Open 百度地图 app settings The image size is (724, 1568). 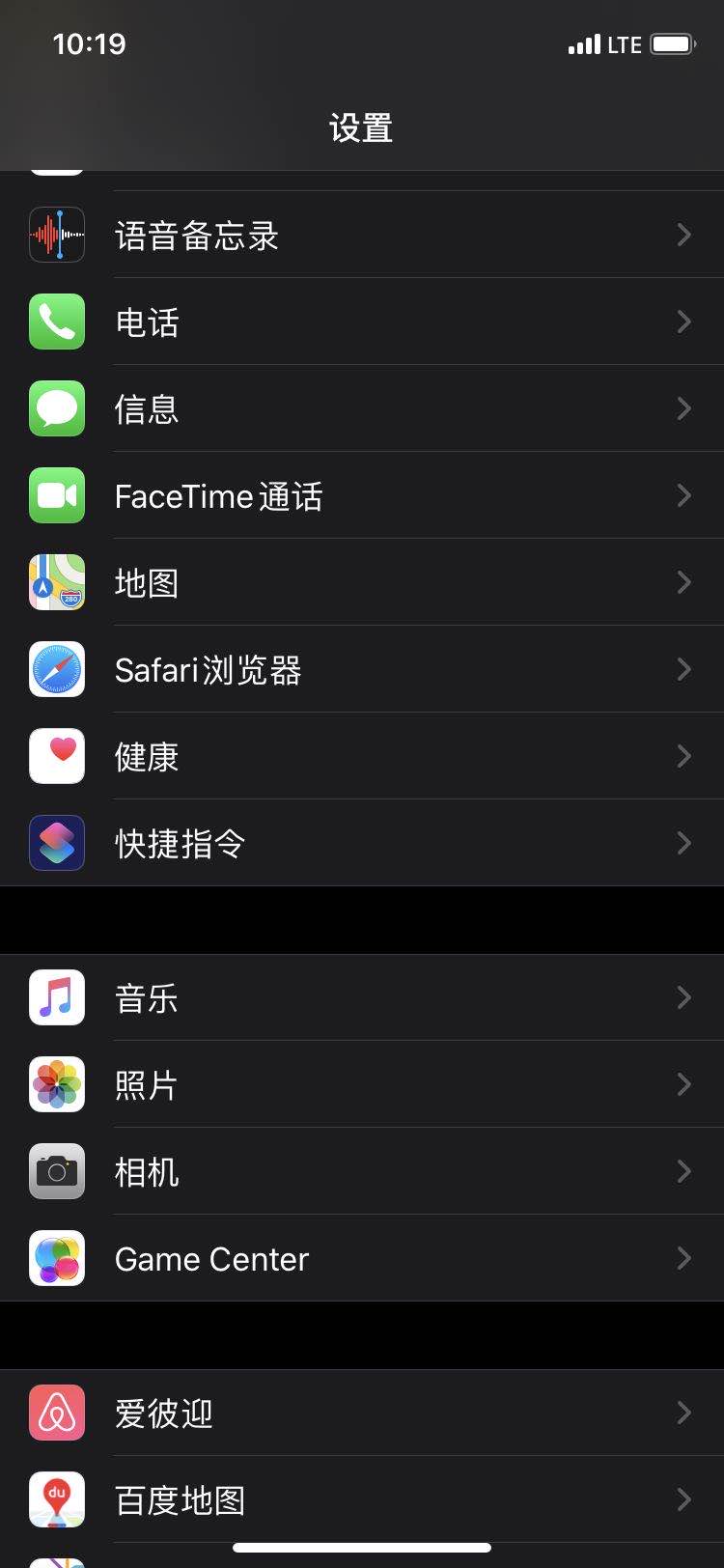tap(362, 1499)
